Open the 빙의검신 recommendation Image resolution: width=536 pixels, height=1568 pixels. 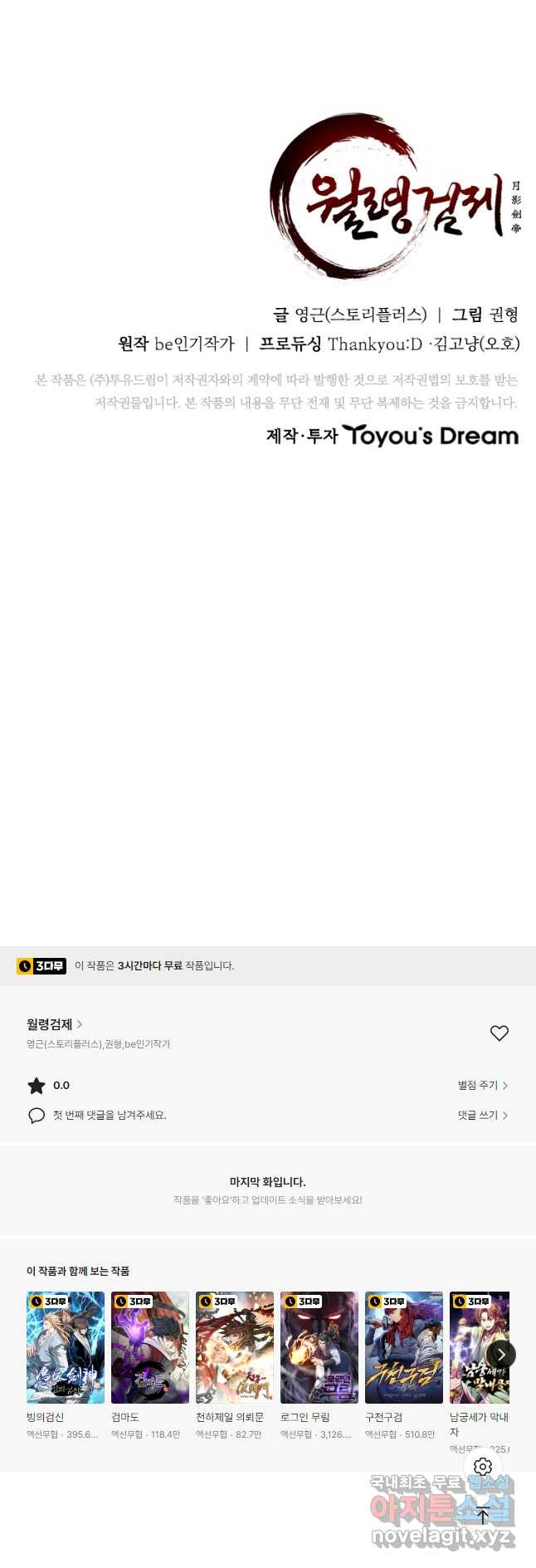[66, 1348]
